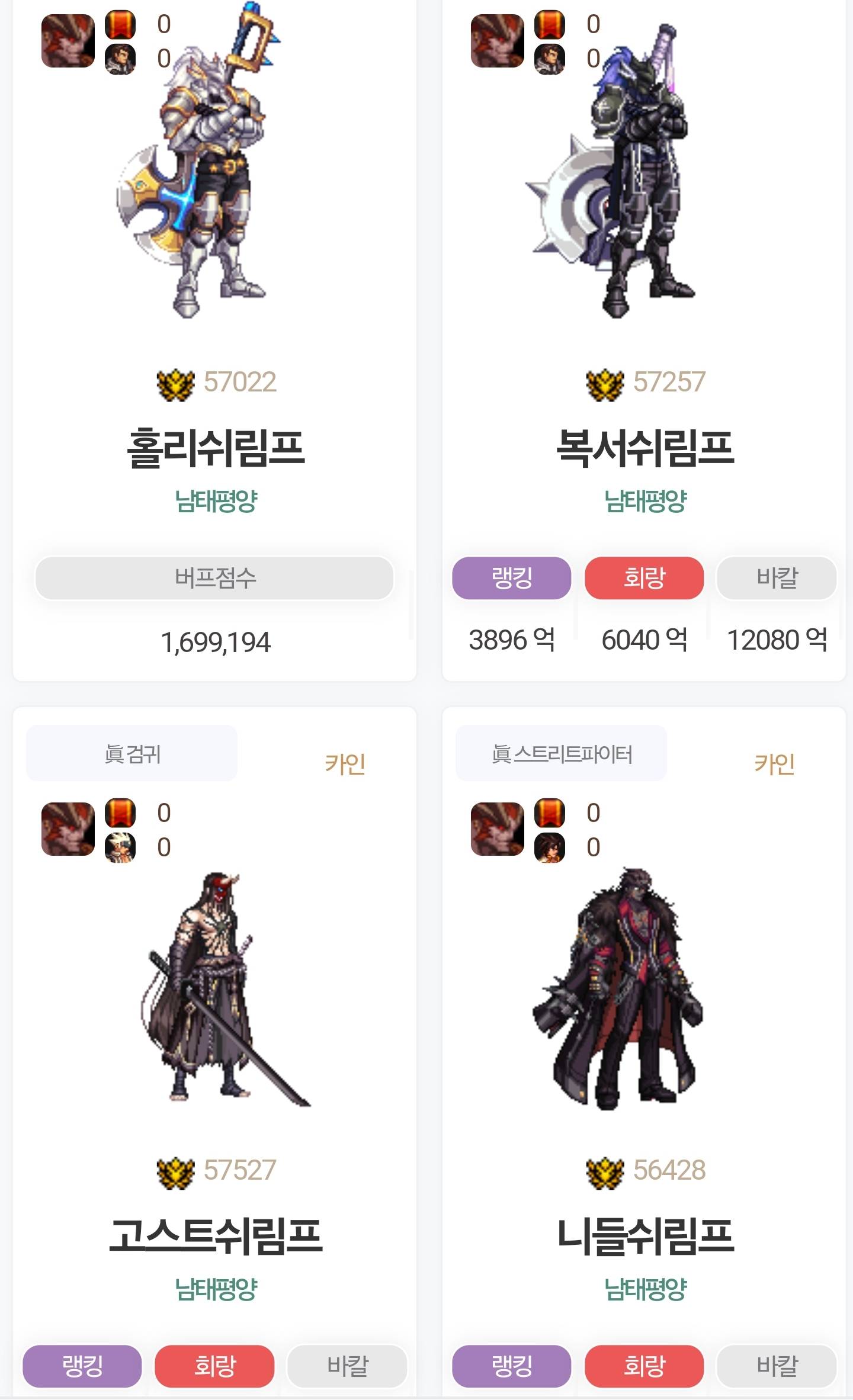This screenshot has width=853, height=1400.
Task: Select 랭킹 tab under 니들쉬림프
Action: click(512, 1366)
